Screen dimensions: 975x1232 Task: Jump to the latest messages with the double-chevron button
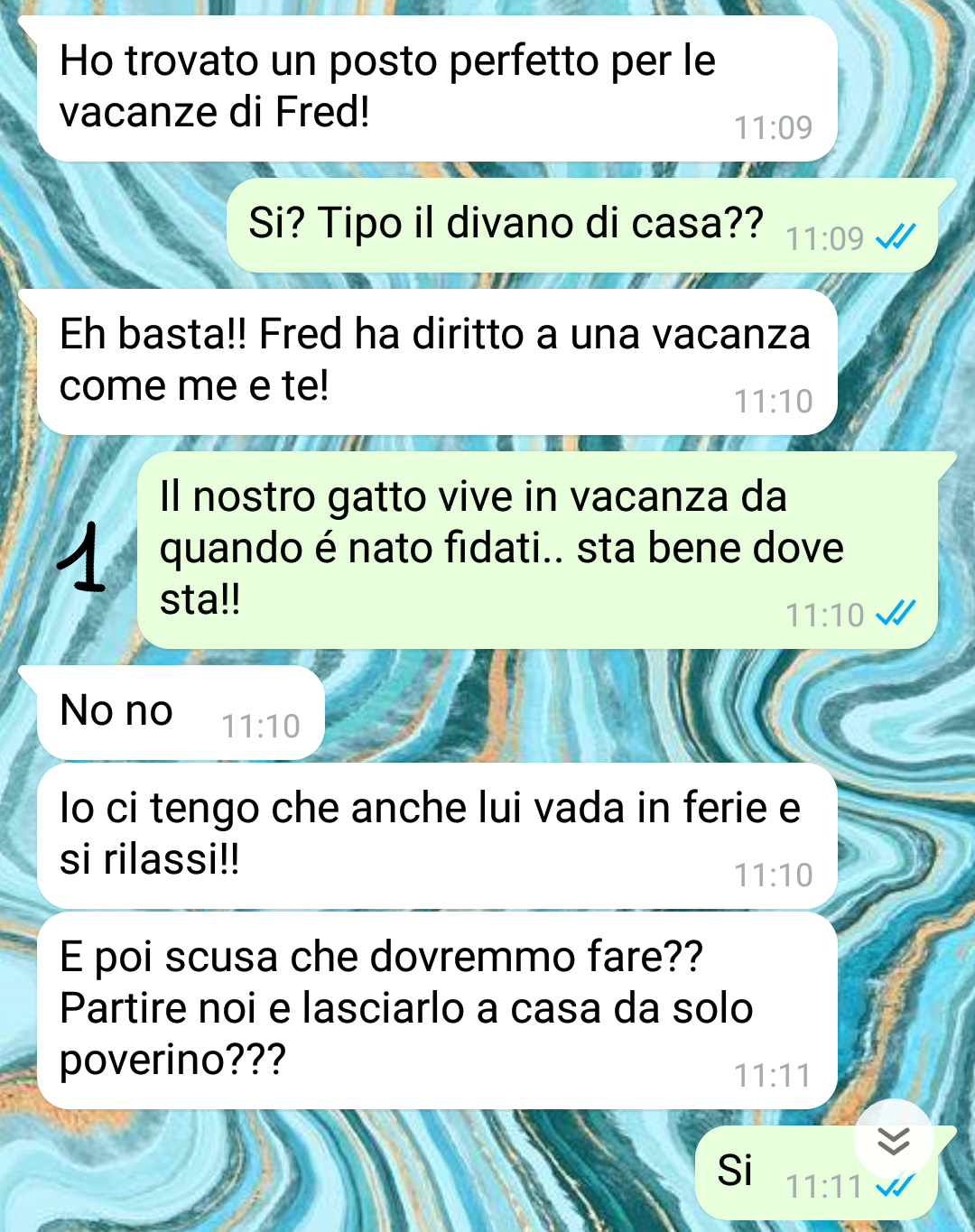[893, 1140]
